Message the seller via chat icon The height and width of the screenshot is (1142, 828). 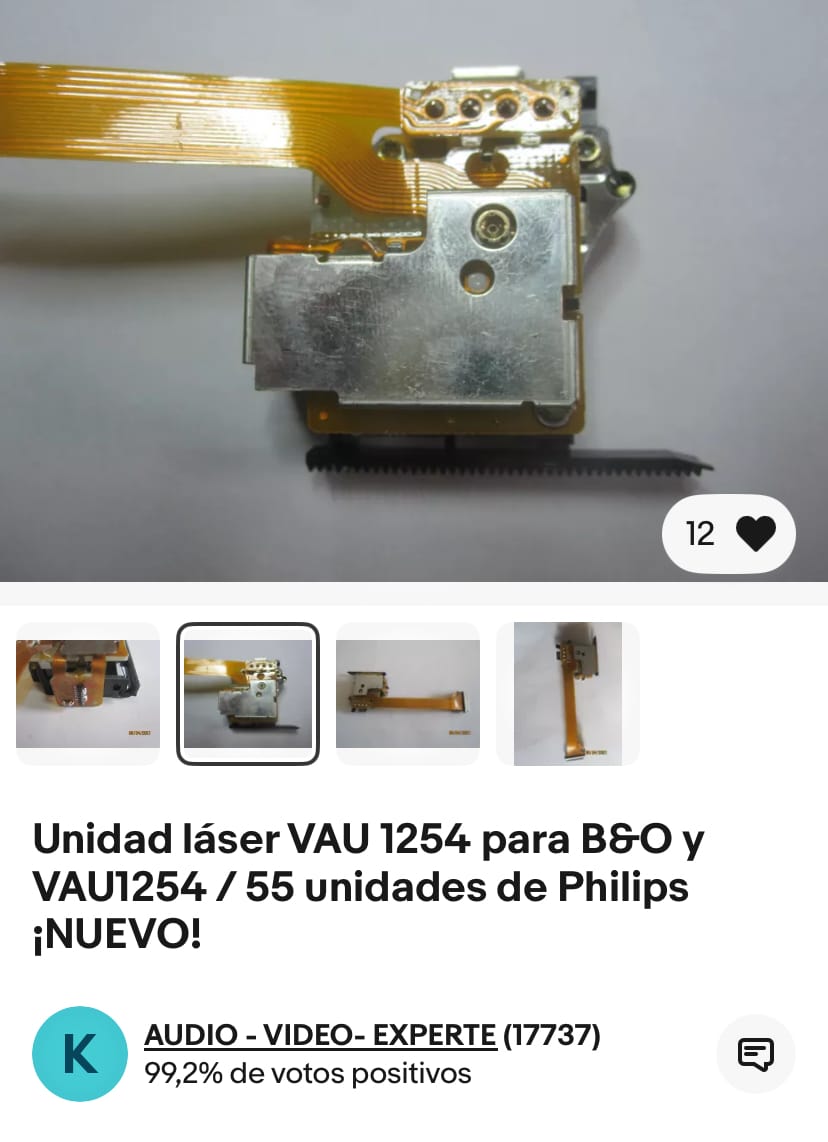[x=756, y=1053]
